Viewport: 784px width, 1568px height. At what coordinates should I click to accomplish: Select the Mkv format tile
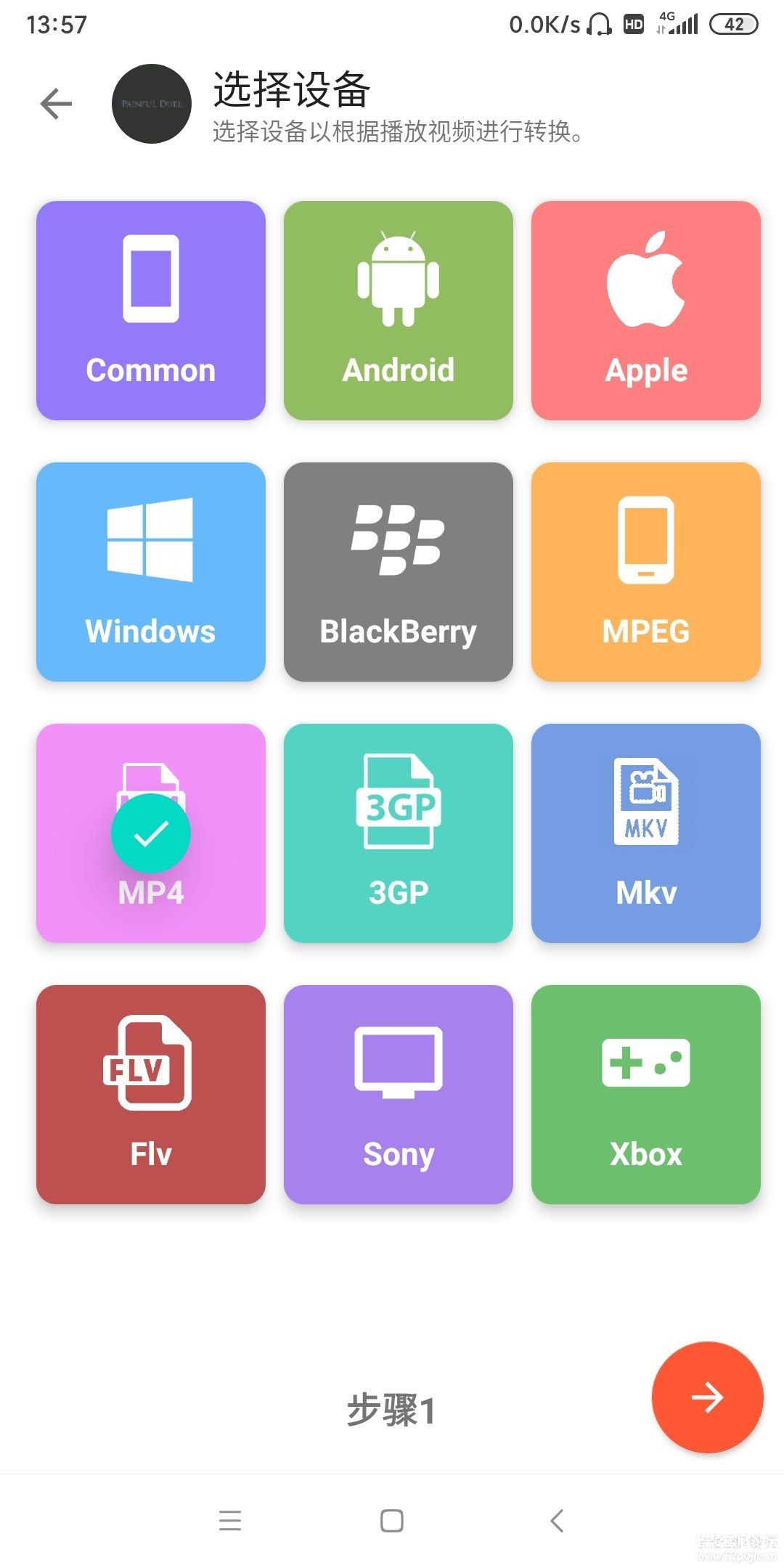click(x=646, y=833)
